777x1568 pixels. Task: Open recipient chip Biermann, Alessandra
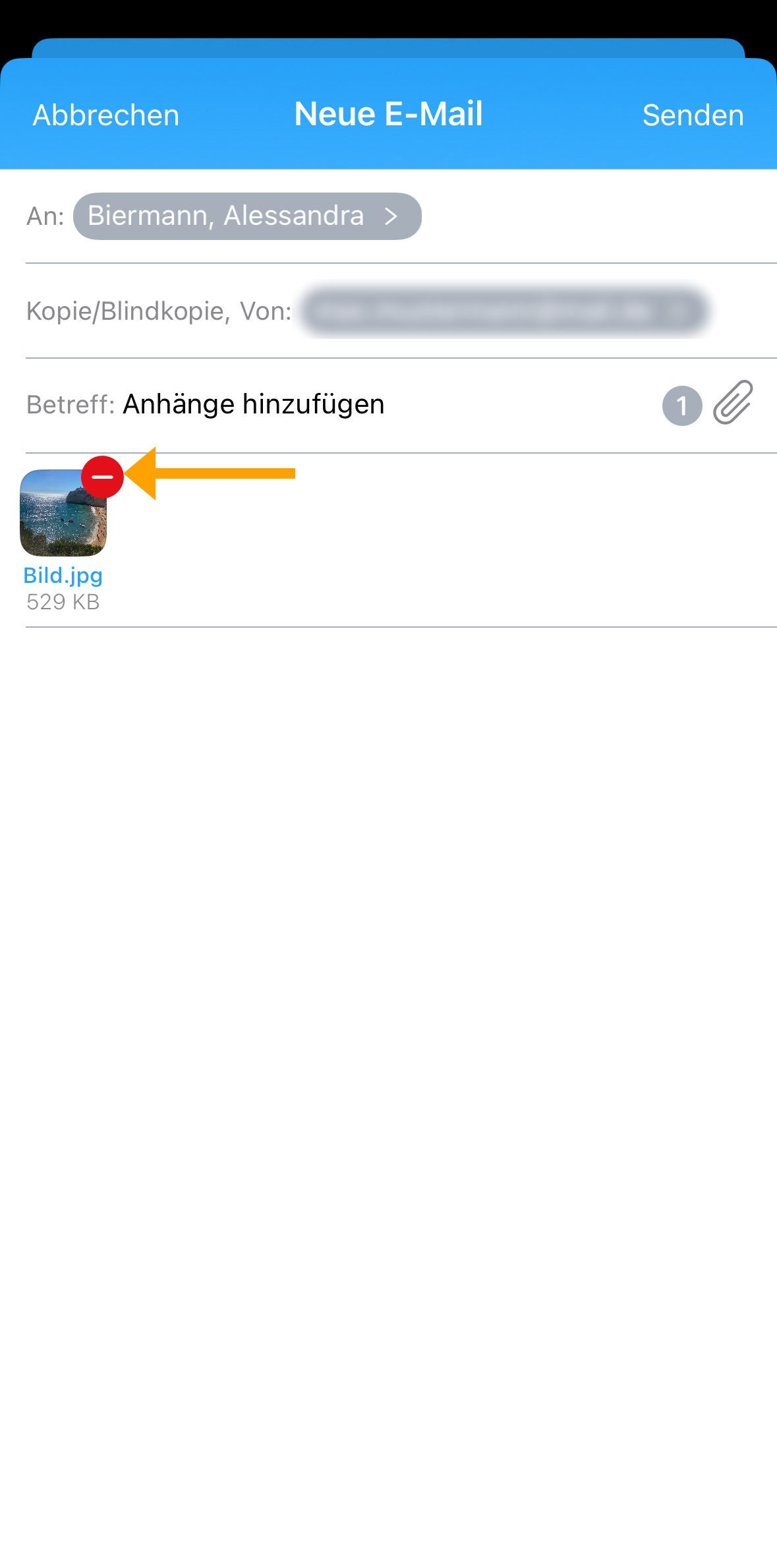coord(247,216)
